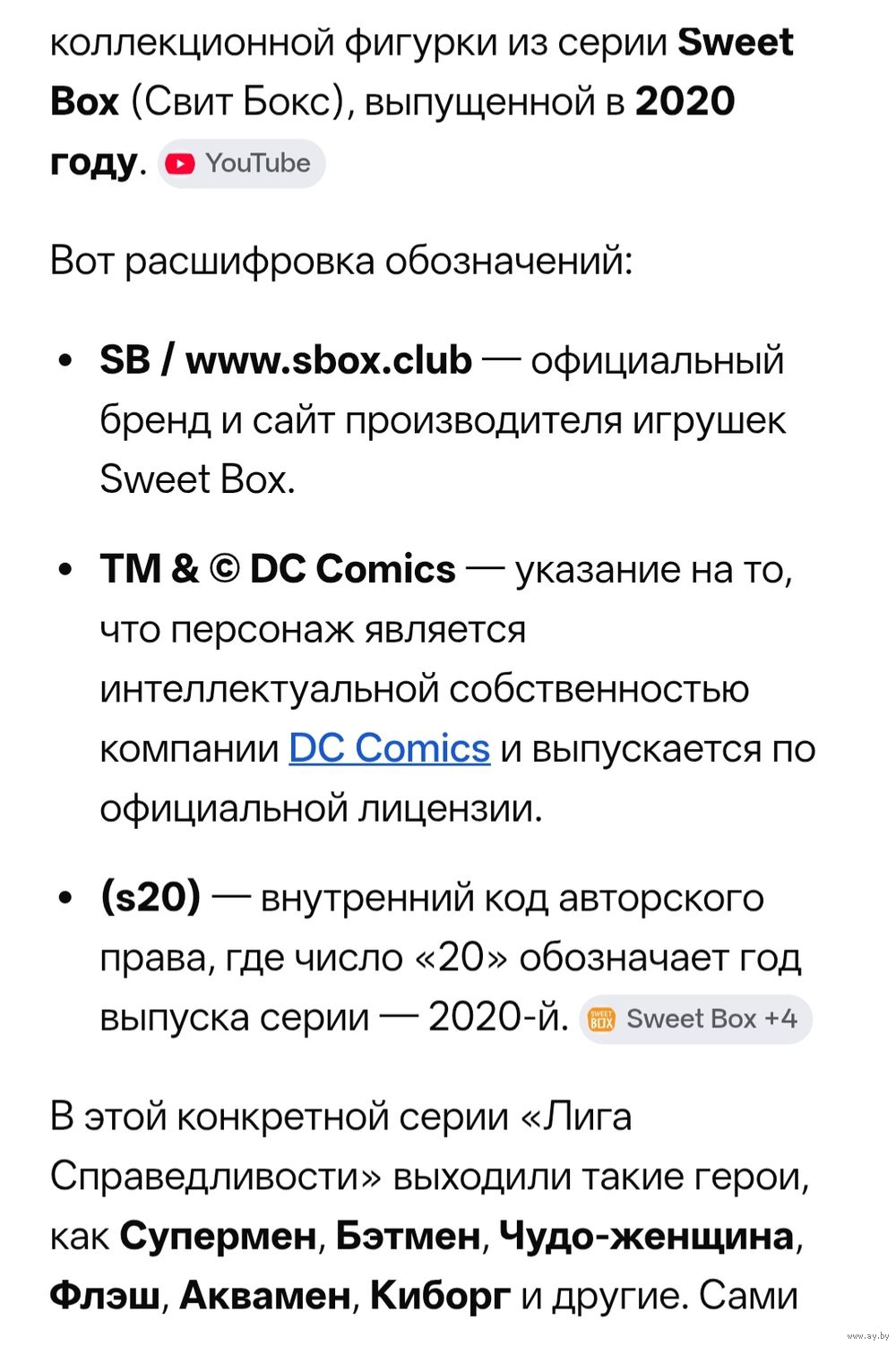
Task: Open the YouTube source chip
Action: click(241, 164)
